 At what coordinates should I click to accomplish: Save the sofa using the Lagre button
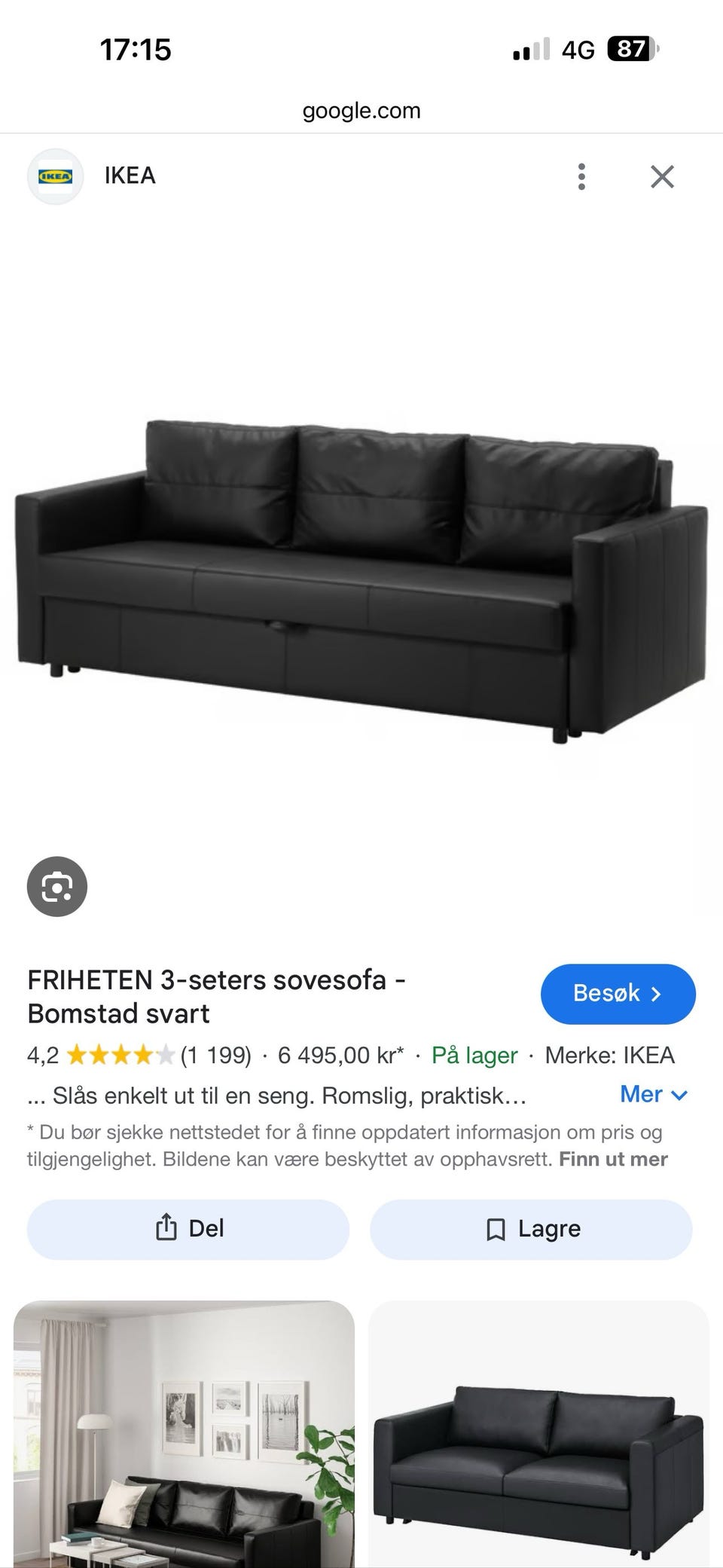[x=531, y=1229]
